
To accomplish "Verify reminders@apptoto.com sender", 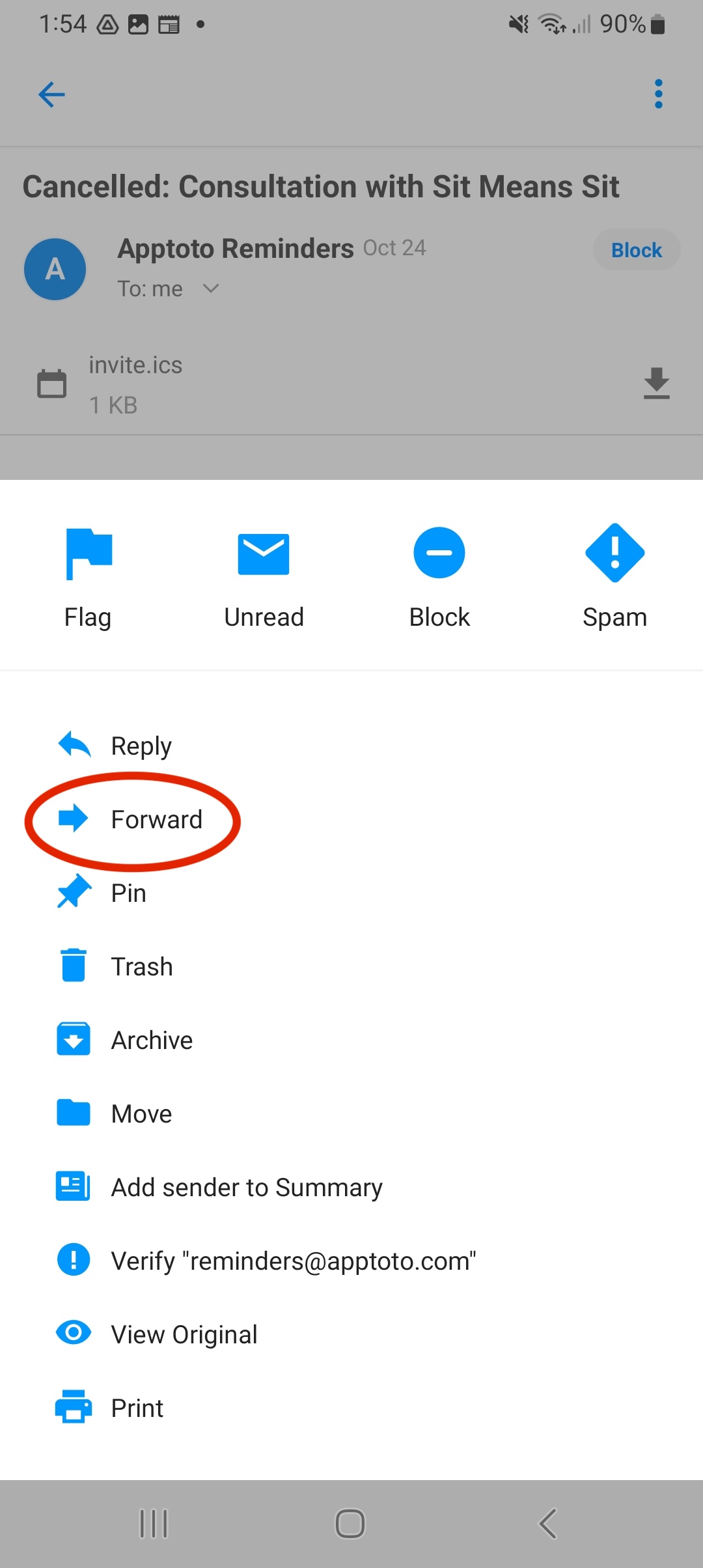I will [293, 1261].
